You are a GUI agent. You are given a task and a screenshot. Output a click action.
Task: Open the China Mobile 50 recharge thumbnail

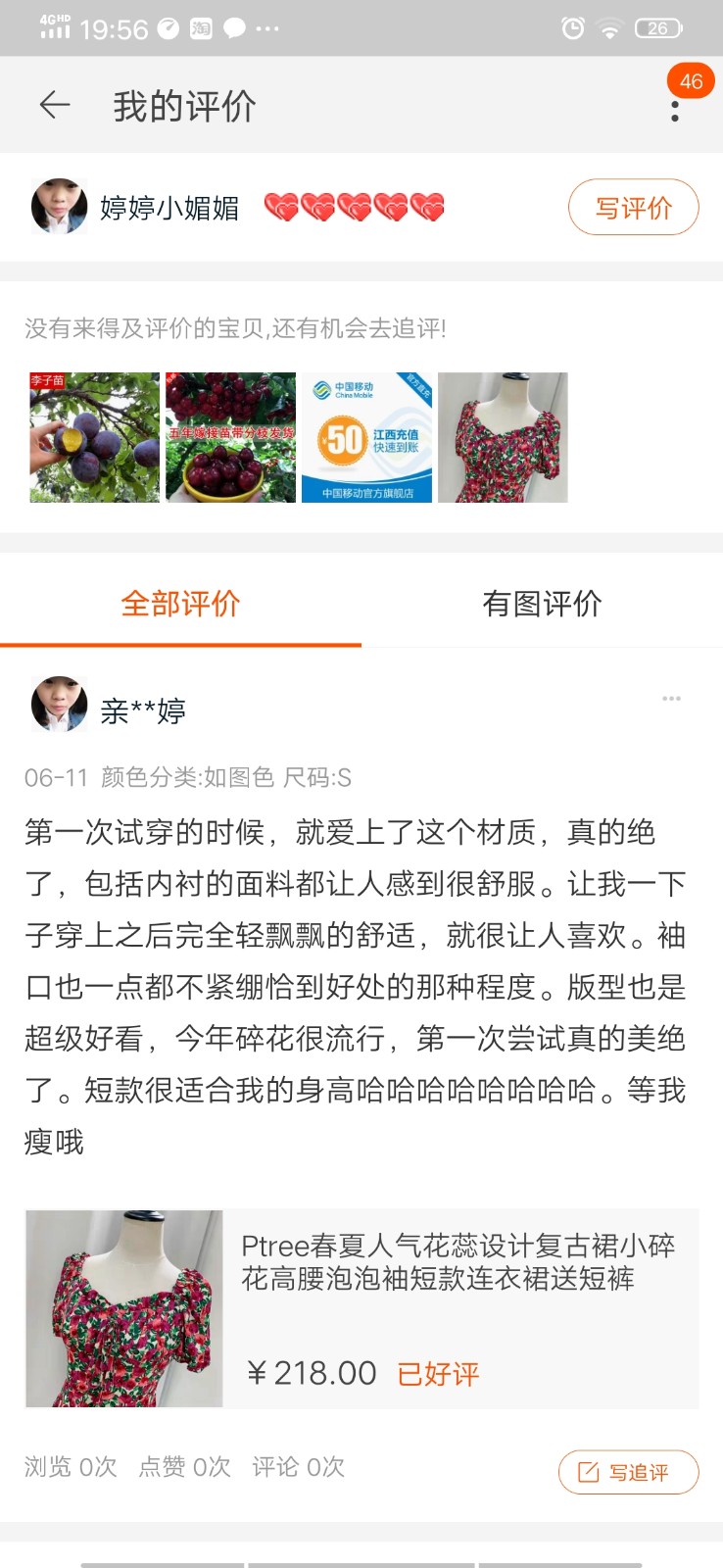366,437
